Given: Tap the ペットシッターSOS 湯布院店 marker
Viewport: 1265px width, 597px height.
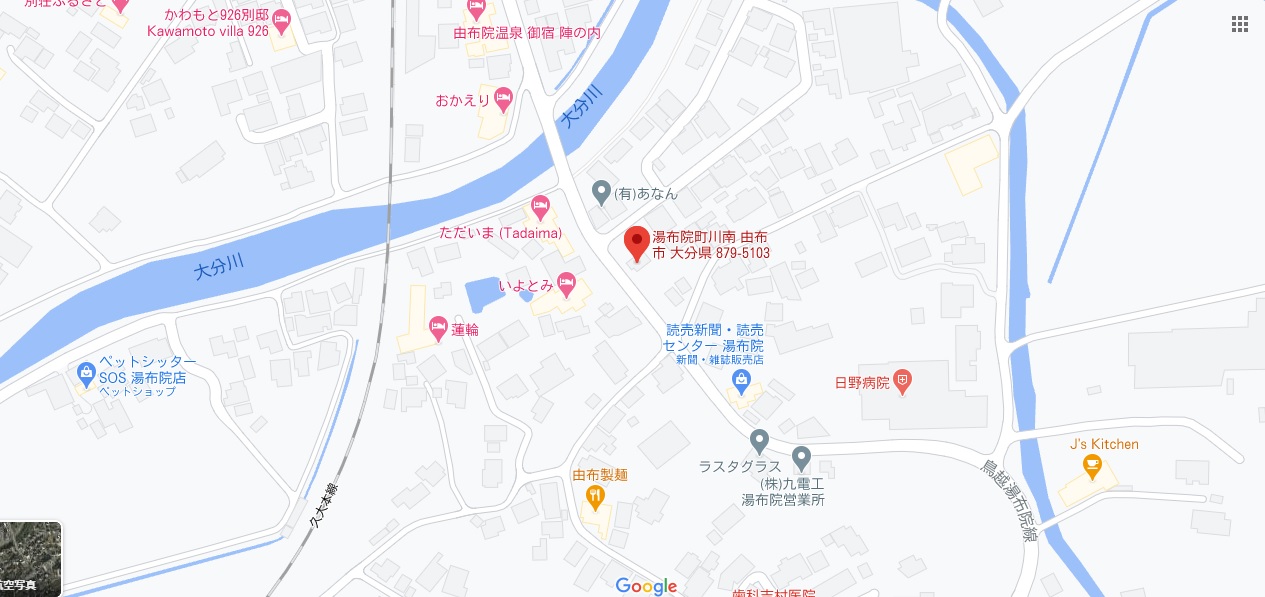Looking at the screenshot, I should (x=86, y=372).
